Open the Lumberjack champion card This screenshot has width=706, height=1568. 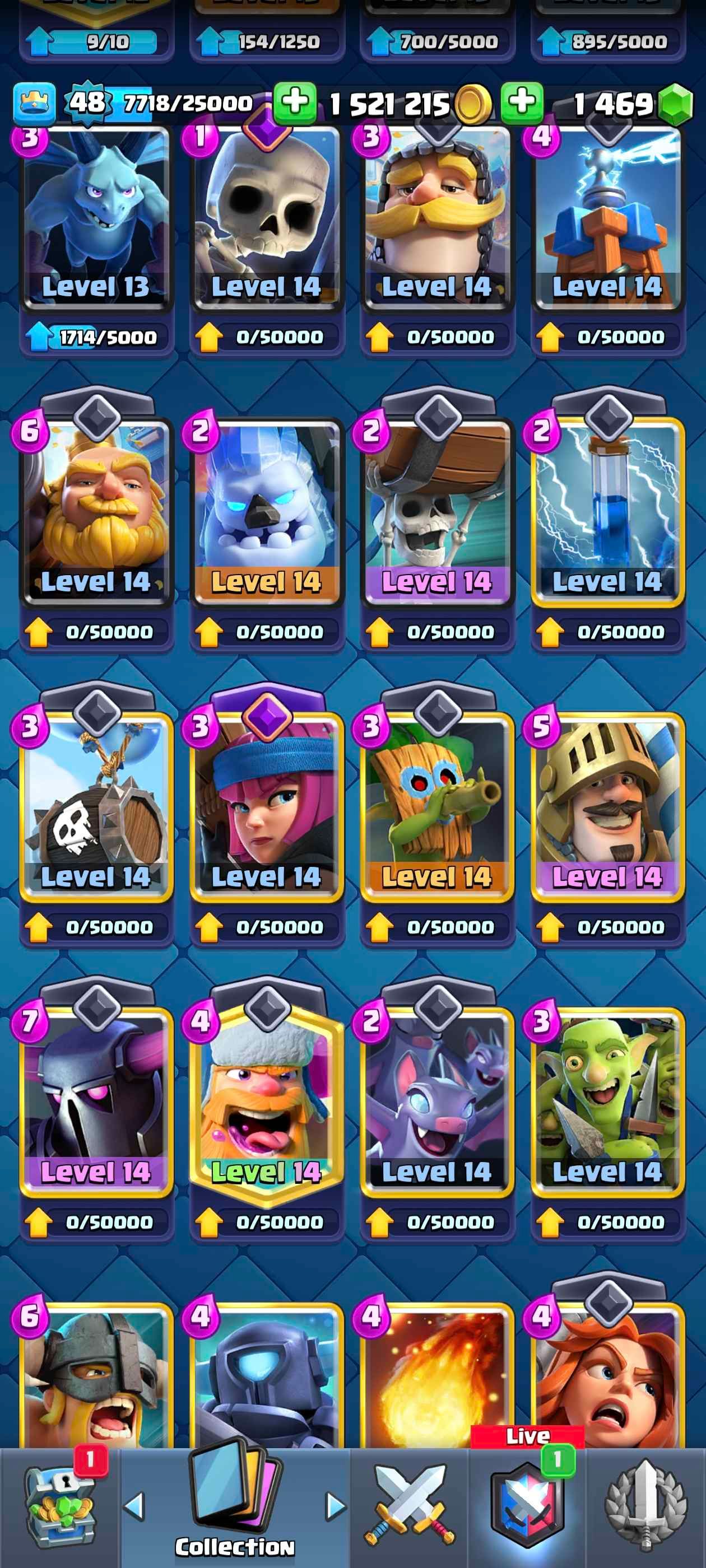267,1102
